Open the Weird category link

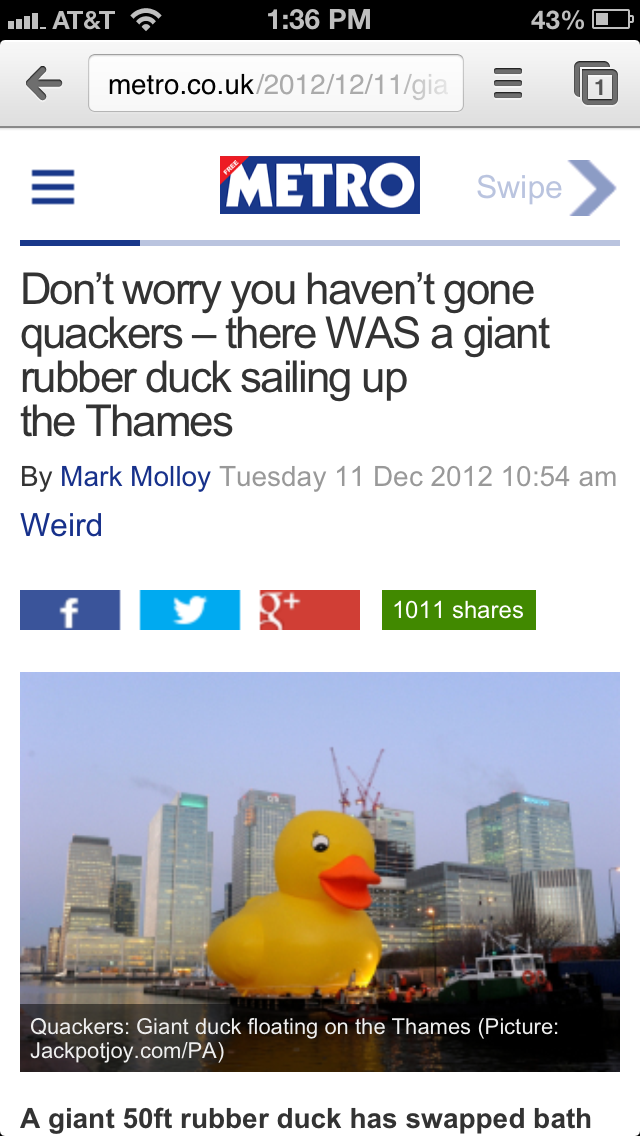tap(62, 525)
